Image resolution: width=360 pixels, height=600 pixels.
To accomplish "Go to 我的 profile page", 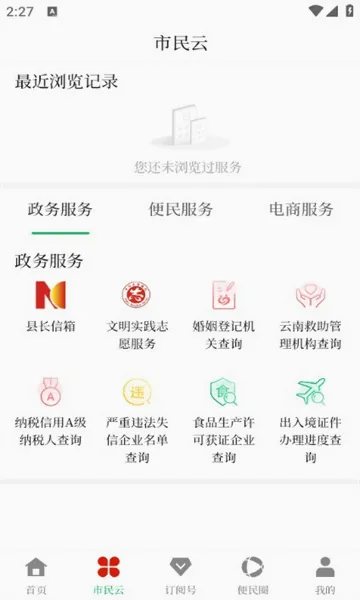I will click(x=325, y=576).
